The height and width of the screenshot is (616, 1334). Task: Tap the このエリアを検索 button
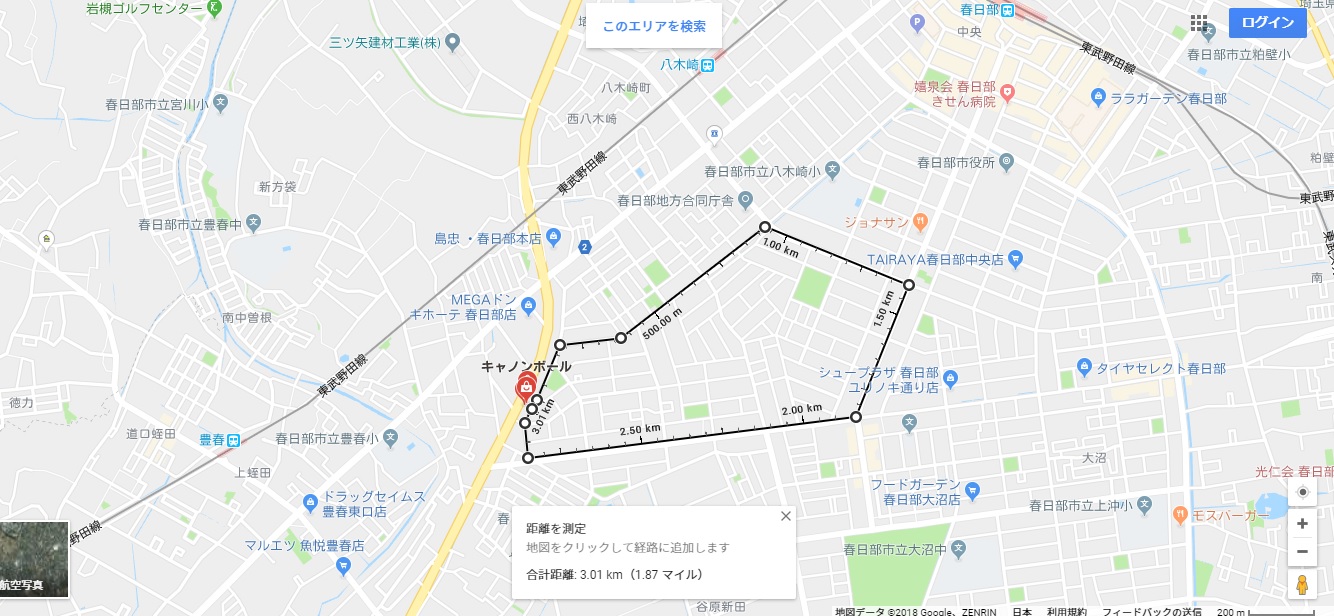[x=654, y=26]
